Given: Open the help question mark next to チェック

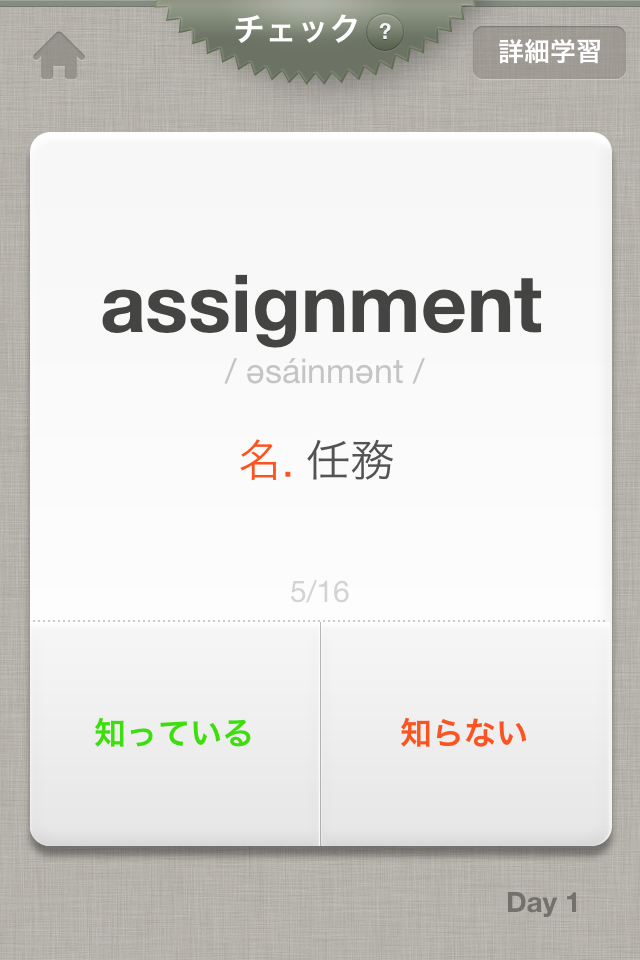Looking at the screenshot, I should [385, 33].
